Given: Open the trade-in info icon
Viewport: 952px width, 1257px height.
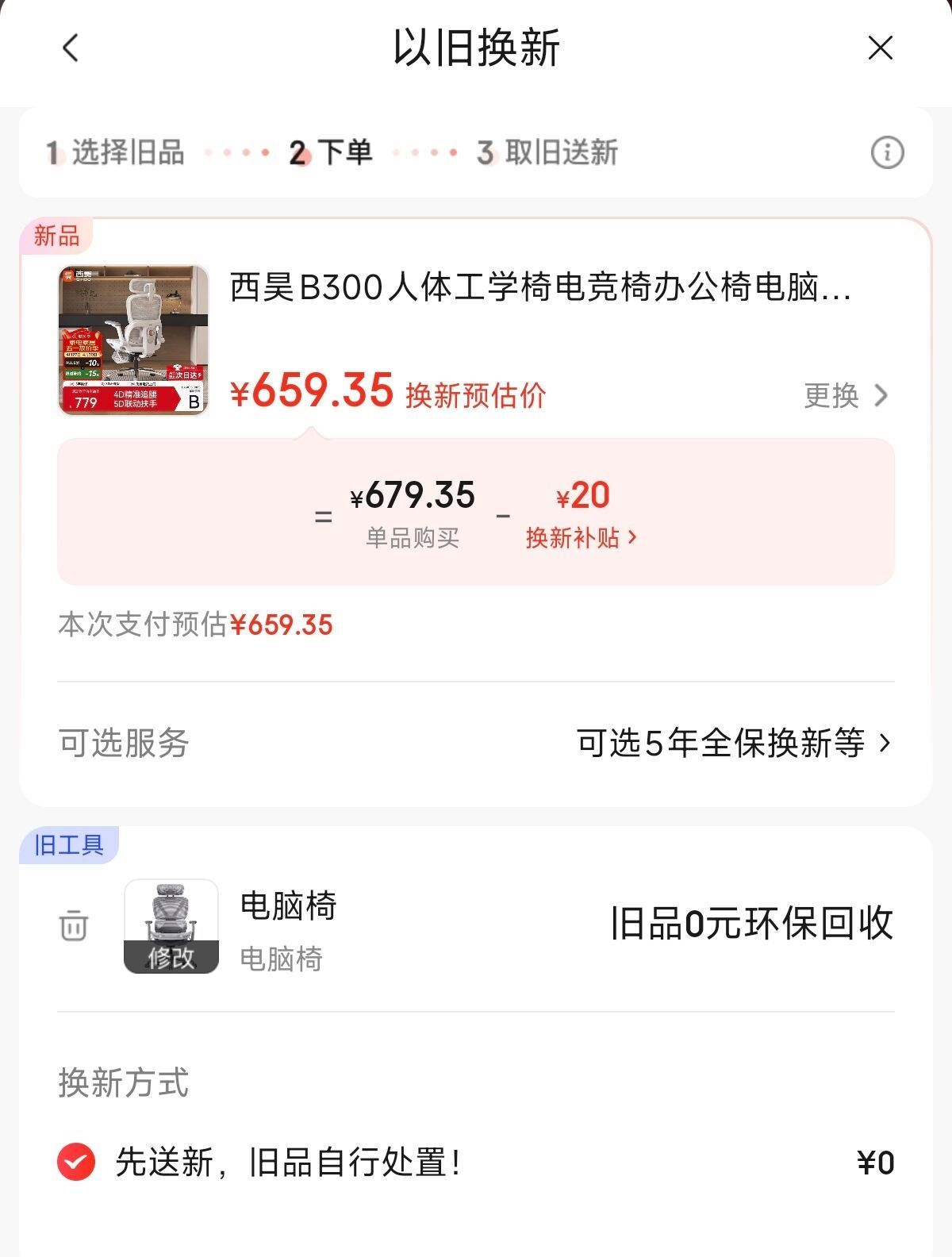Looking at the screenshot, I should coord(887,152).
